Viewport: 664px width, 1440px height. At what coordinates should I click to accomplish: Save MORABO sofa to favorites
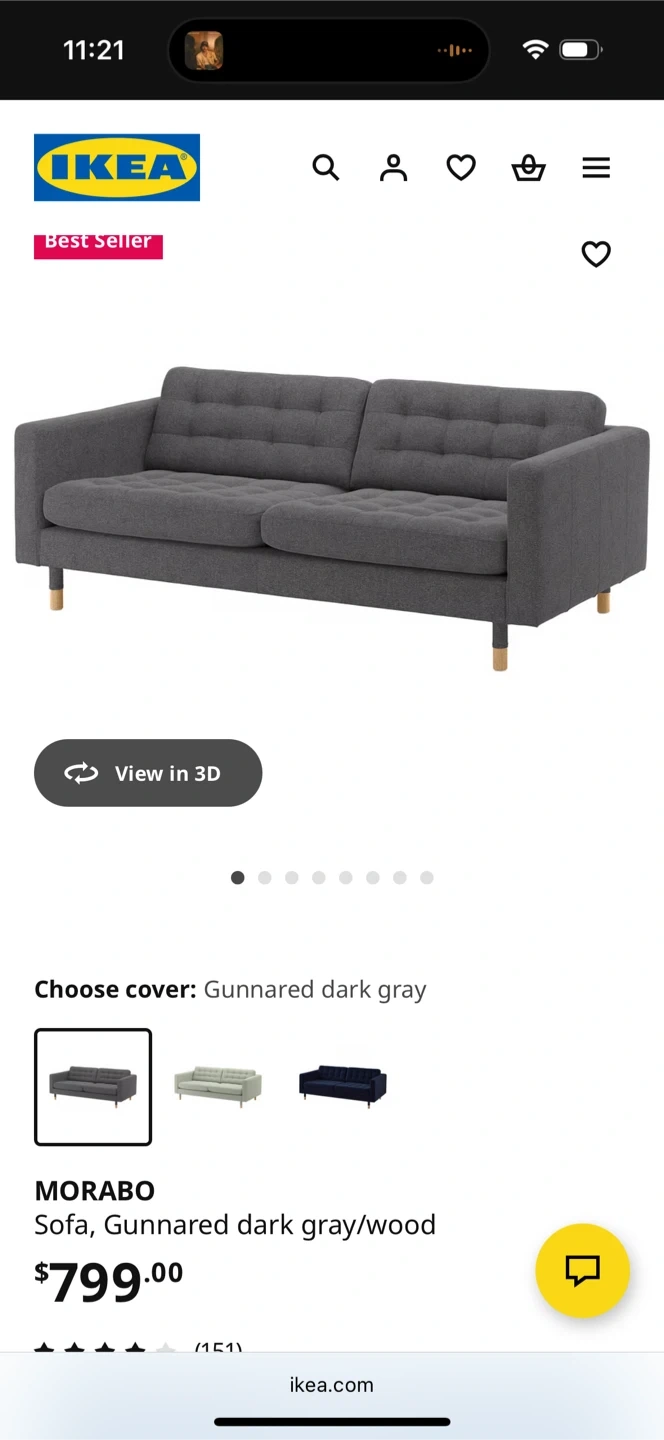(596, 254)
